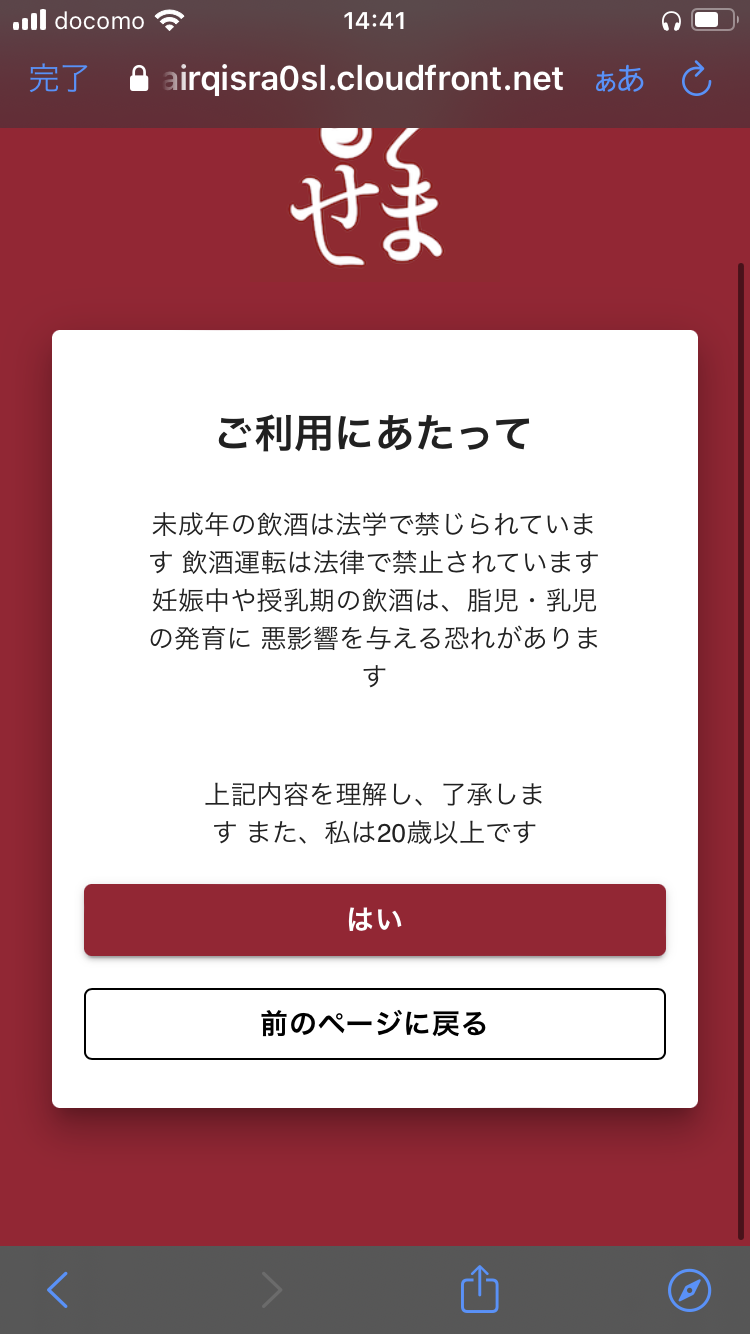Tap the ご利用にあたって heading
This screenshot has height=1334, width=750.
point(375,433)
